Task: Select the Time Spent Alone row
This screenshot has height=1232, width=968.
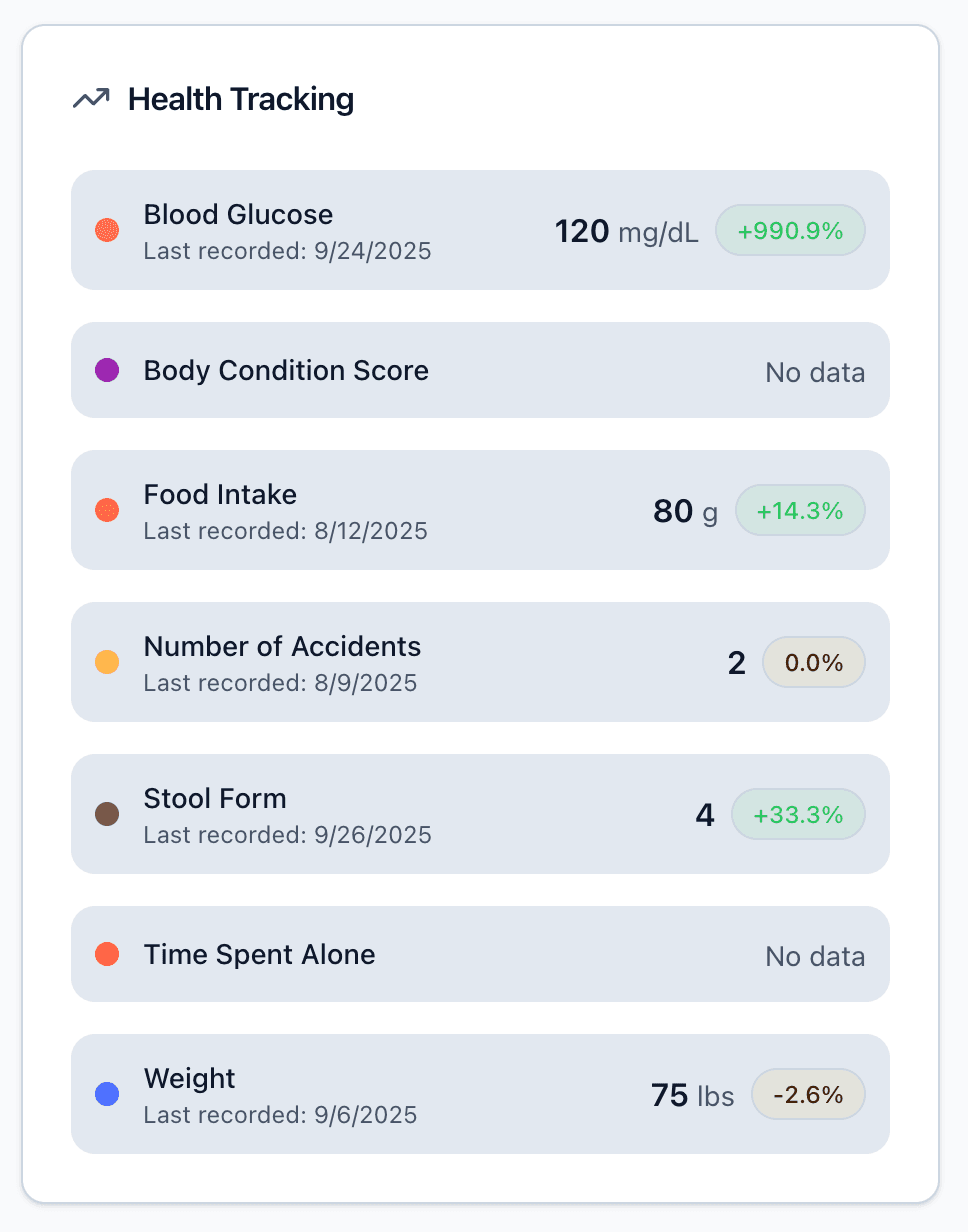Action: click(x=480, y=954)
